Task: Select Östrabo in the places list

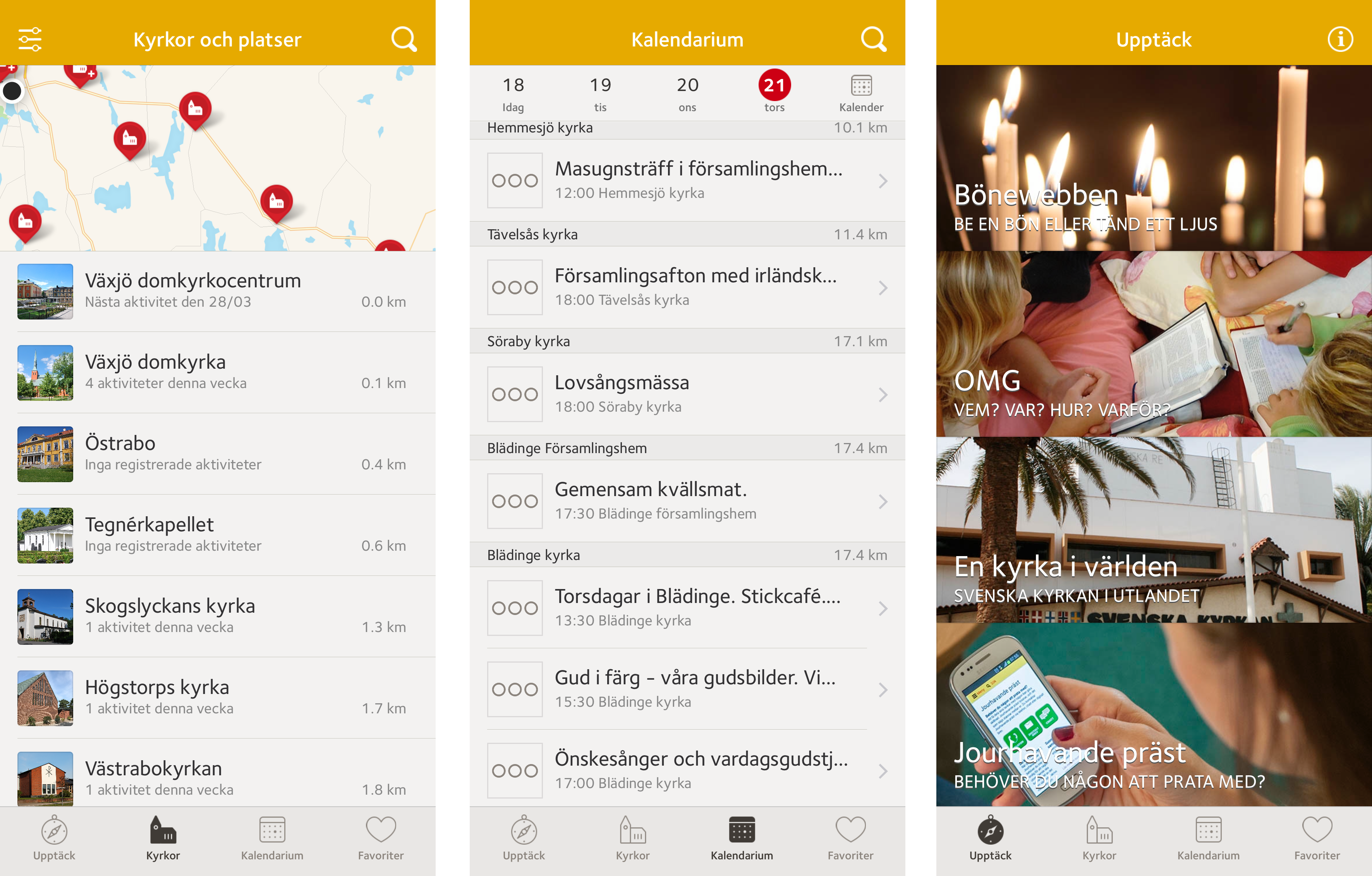Action: click(x=216, y=453)
